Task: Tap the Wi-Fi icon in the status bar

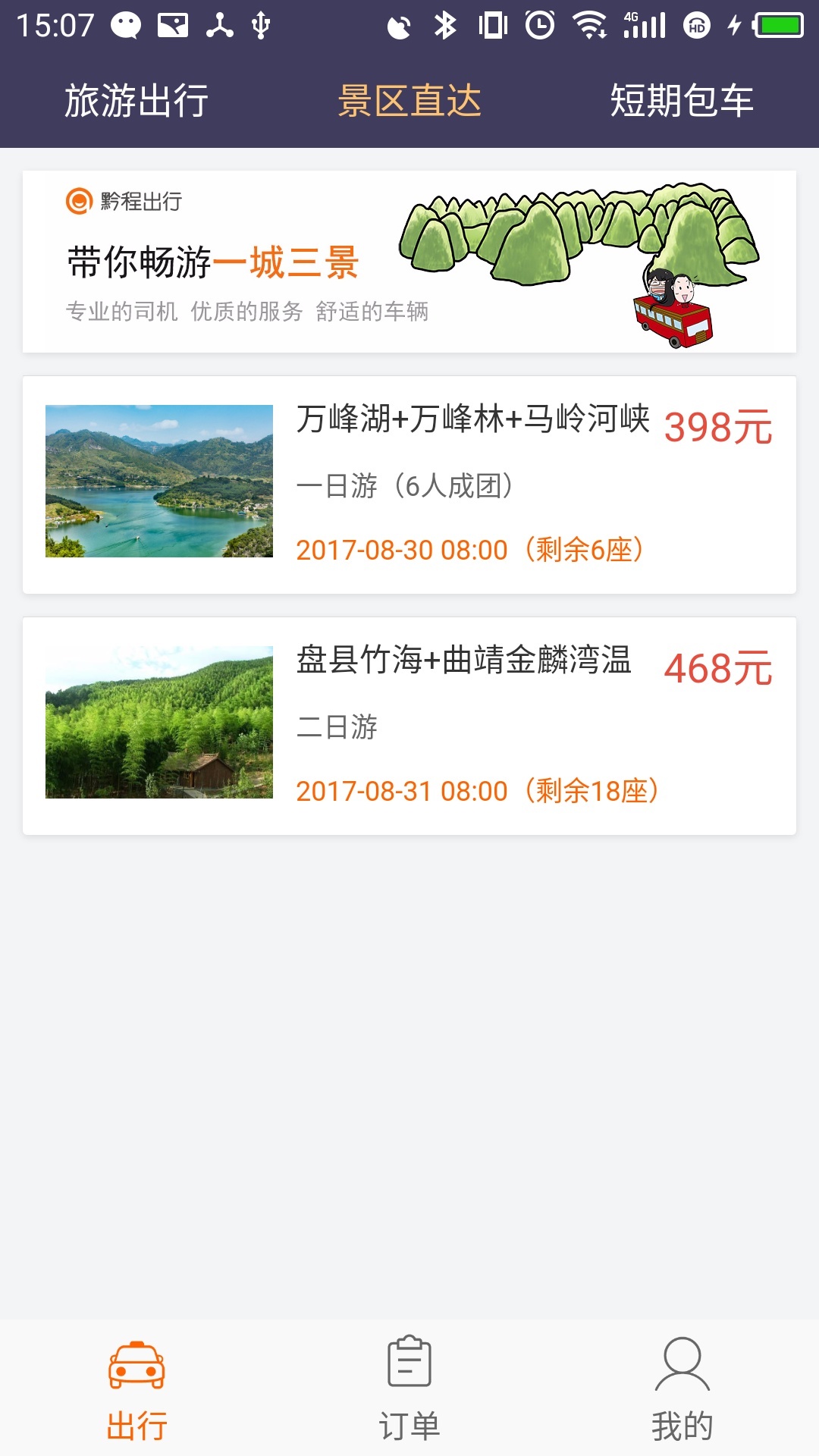Action: [x=590, y=24]
